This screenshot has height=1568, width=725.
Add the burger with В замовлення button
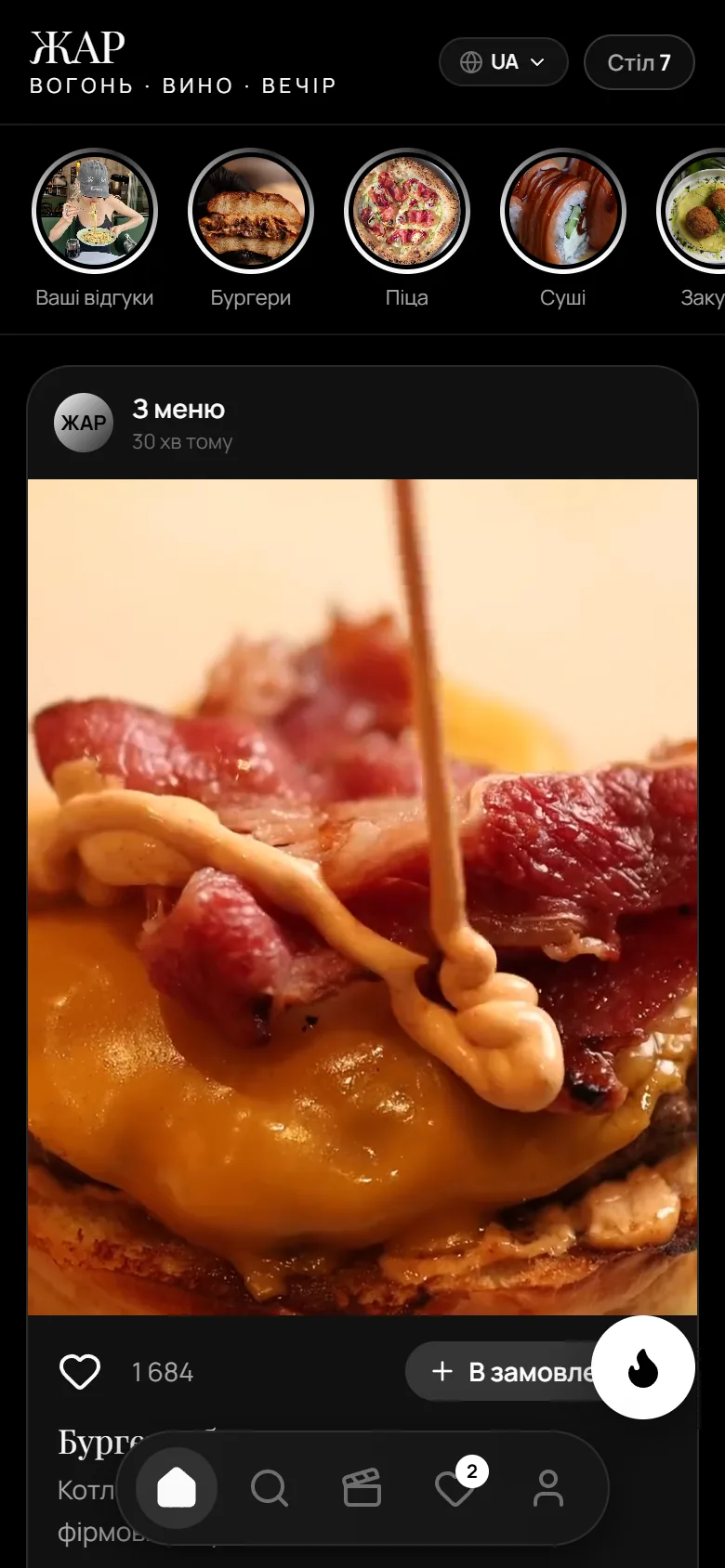(x=507, y=1371)
